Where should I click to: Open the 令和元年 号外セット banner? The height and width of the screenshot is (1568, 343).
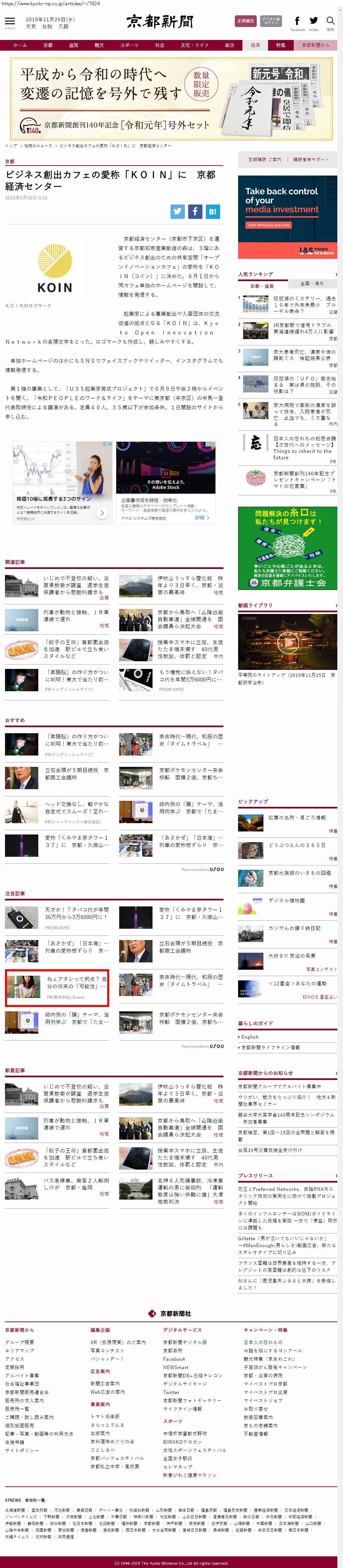[x=171, y=99]
